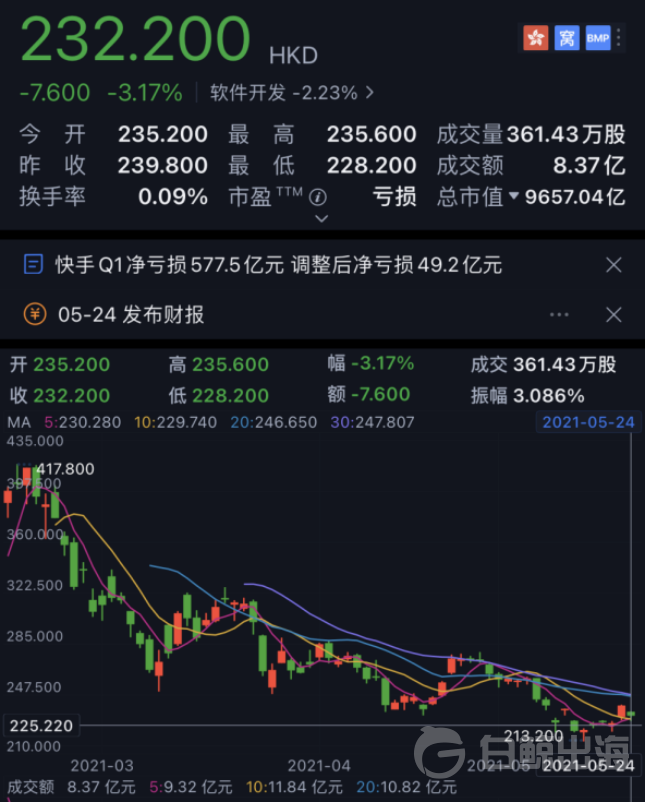Show info about 市盈 TTM
The image size is (645, 802).
pos(318,197)
